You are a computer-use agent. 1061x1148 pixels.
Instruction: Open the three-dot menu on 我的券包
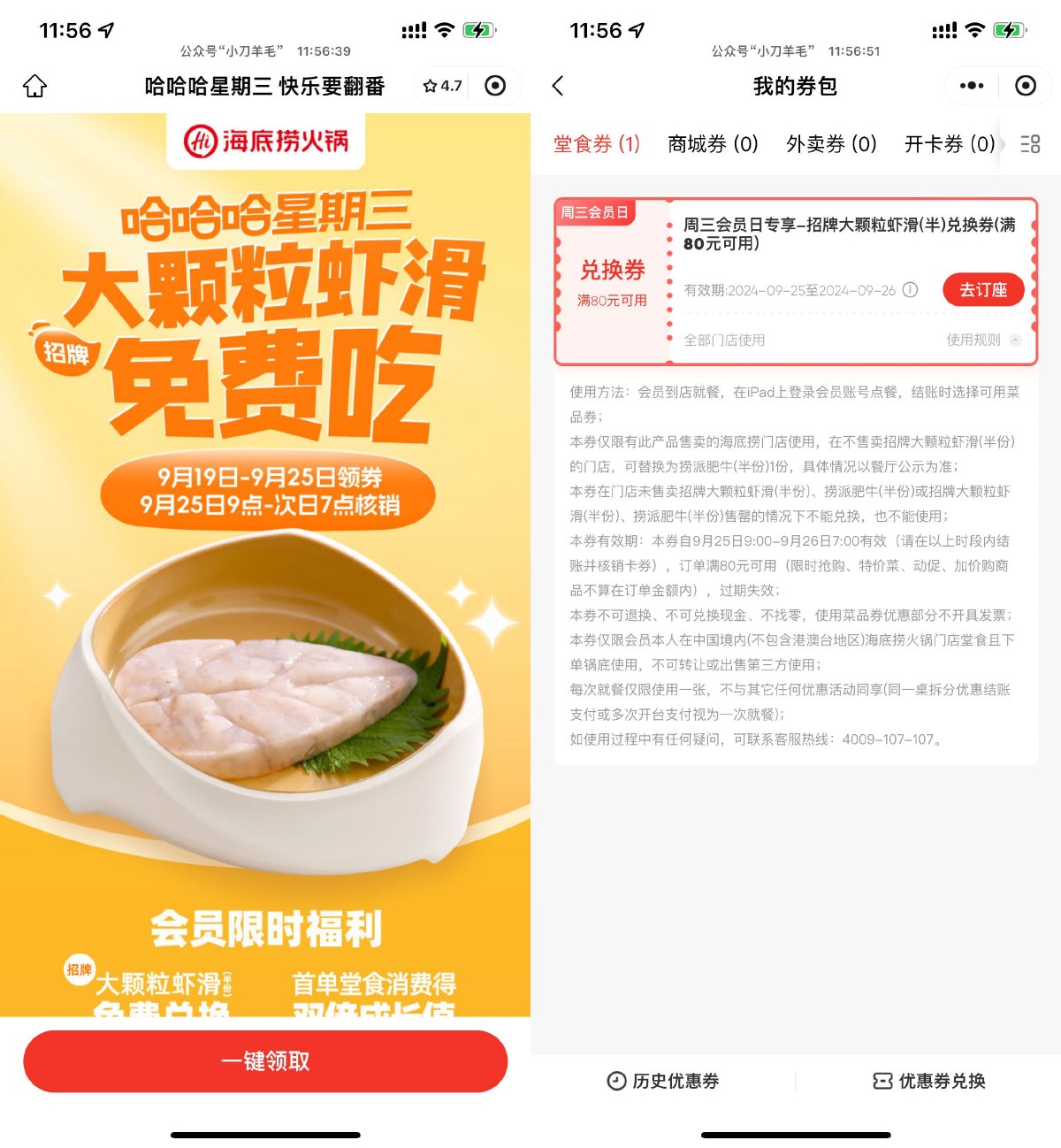[x=971, y=86]
